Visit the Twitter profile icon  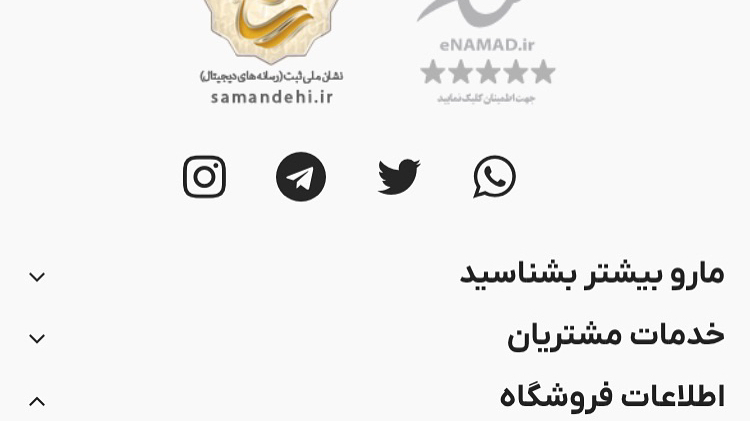coord(399,177)
